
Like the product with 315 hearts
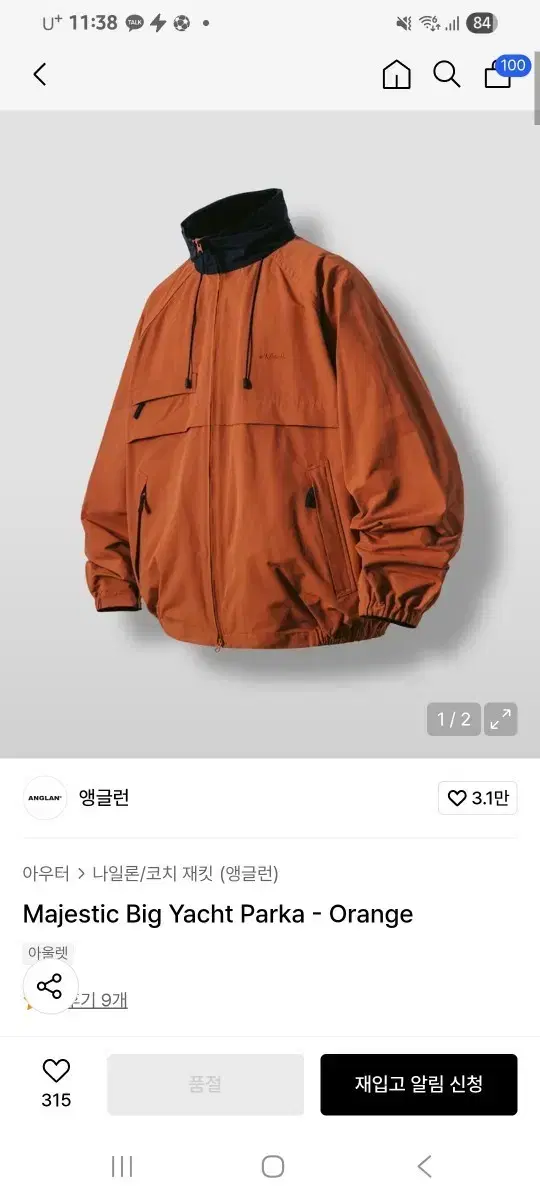tap(56, 1084)
